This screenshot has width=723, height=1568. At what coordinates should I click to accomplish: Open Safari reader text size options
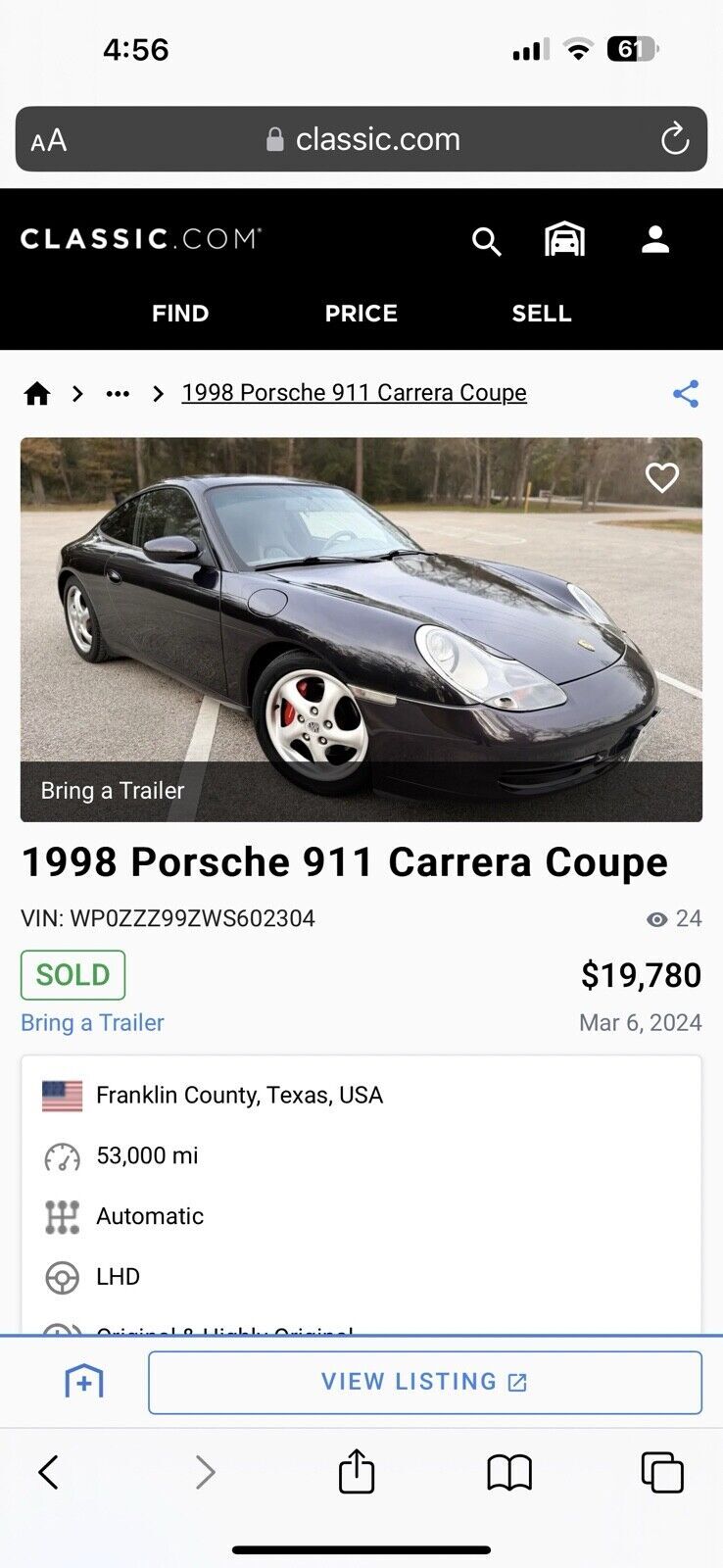49,140
